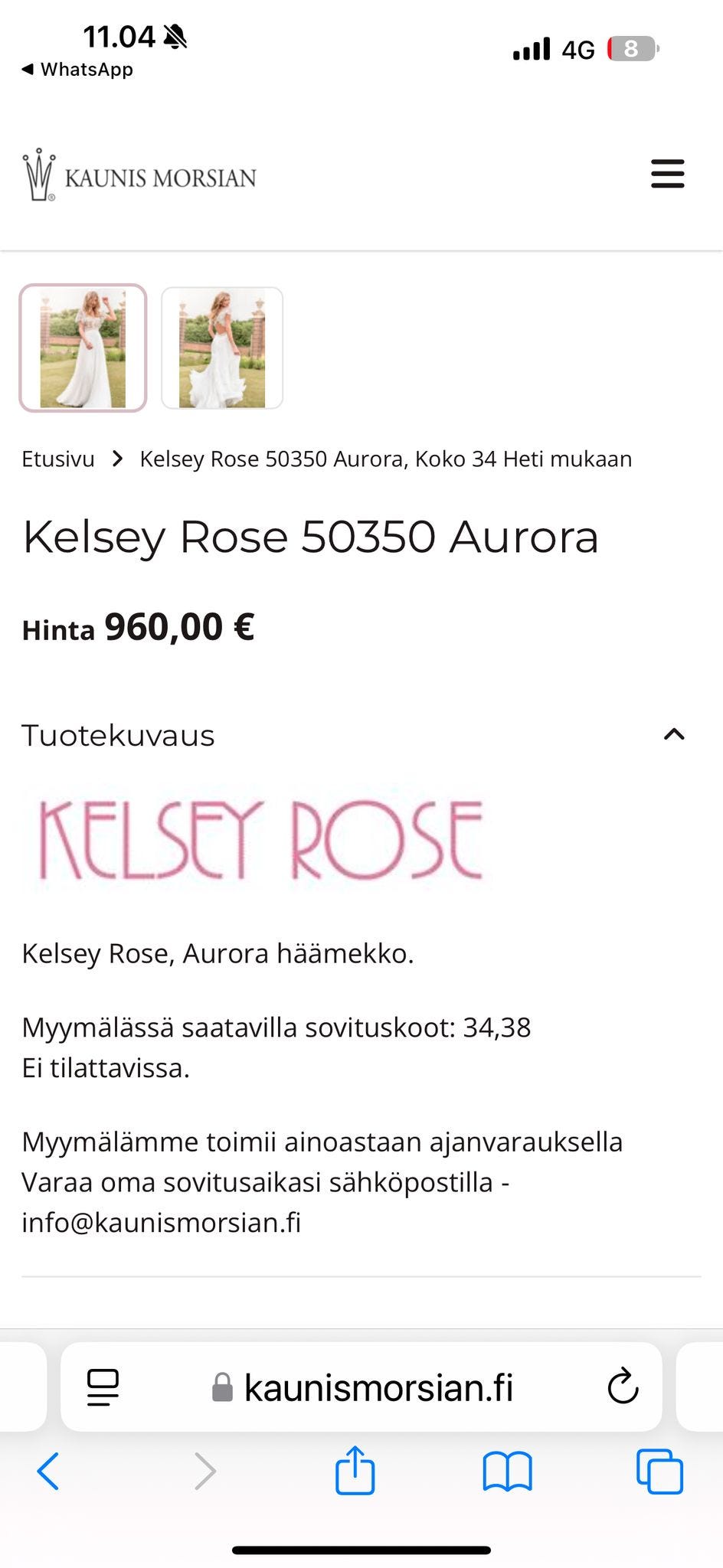This screenshot has height=1568, width=723.
Task: Open Safari page settings menu
Action: click(103, 1387)
